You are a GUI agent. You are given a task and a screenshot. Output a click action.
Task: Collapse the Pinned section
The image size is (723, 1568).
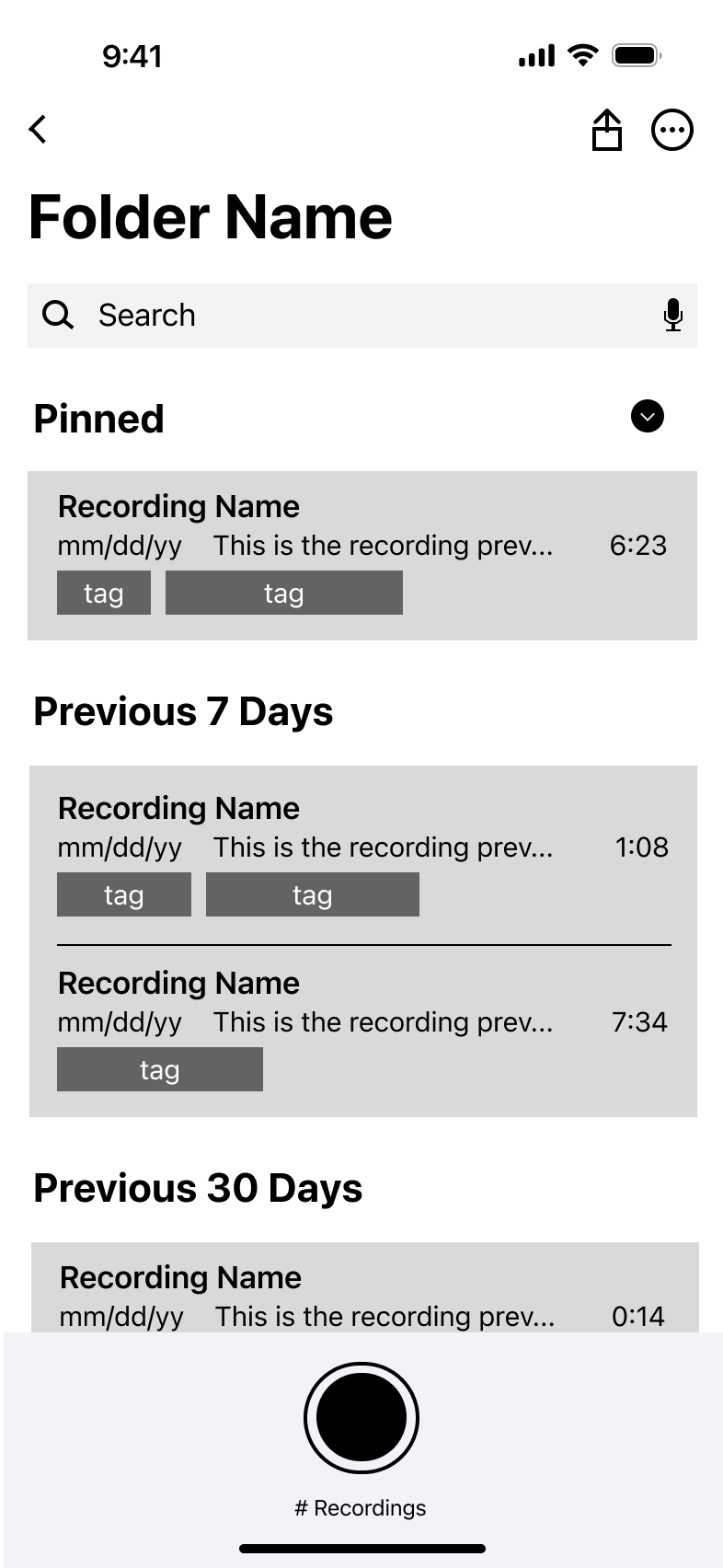click(647, 416)
